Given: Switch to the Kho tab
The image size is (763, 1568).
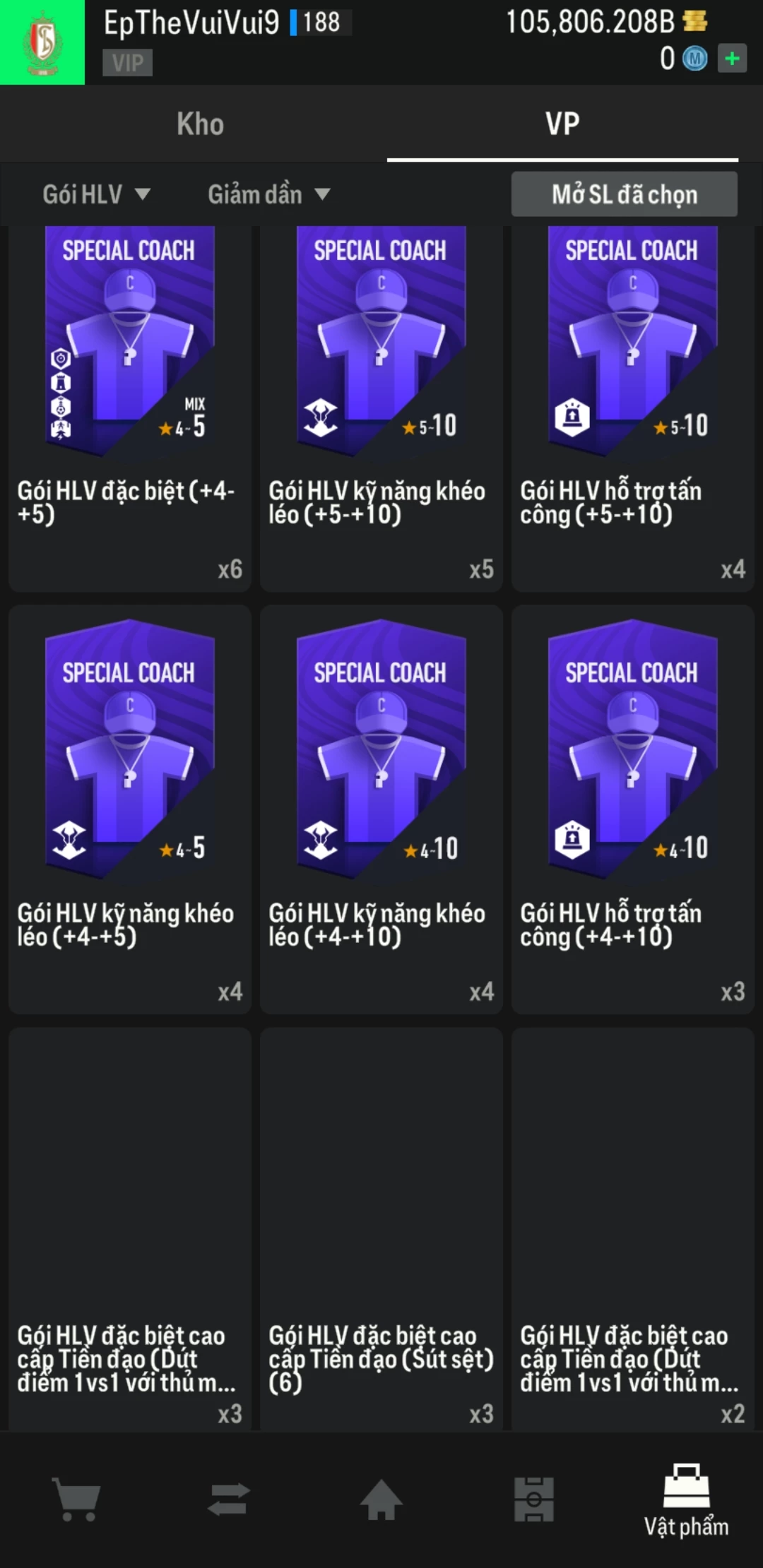Looking at the screenshot, I should [200, 124].
